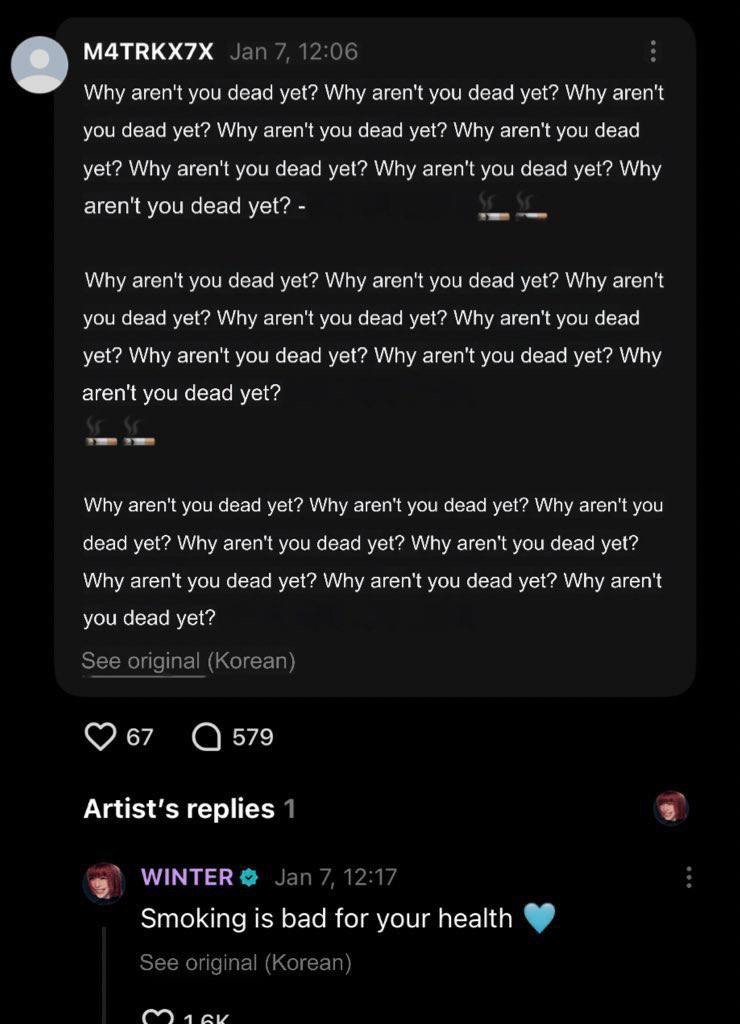The width and height of the screenshot is (740, 1024).
Task: Like WINTER's reply
Action: pyautogui.click(x=158, y=1016)
